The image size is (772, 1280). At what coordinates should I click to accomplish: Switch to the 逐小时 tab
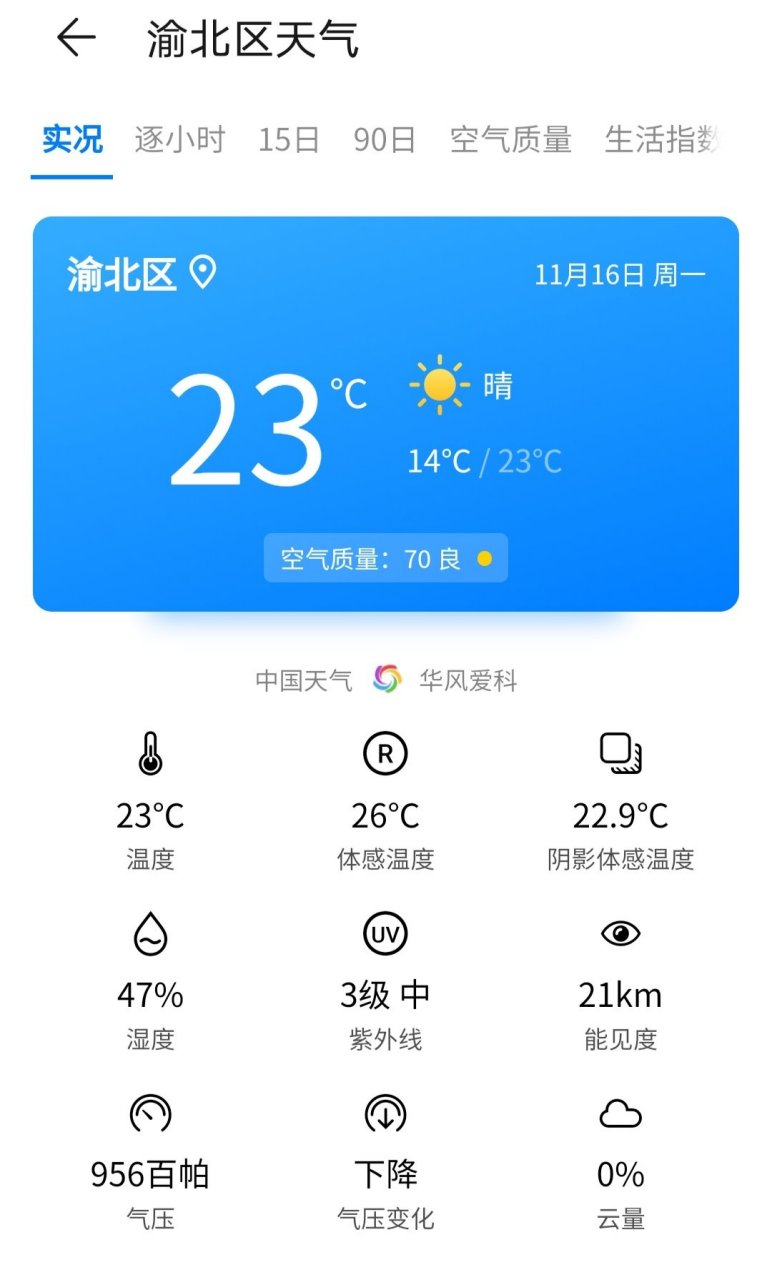click(179, 140)
